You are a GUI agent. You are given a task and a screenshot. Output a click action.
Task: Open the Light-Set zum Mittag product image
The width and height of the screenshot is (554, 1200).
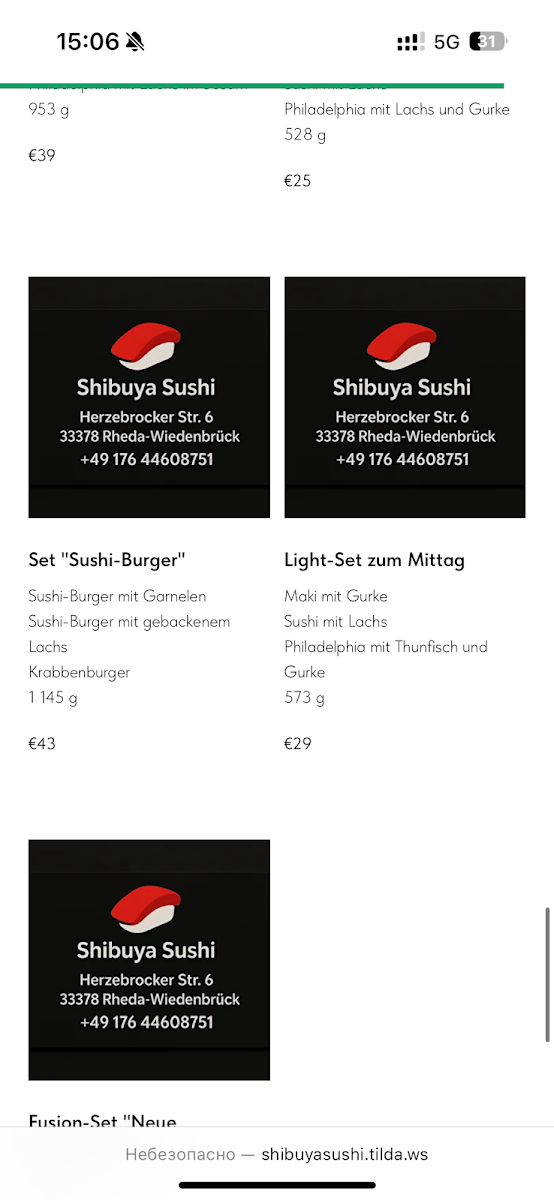click(x=405, y=397)
